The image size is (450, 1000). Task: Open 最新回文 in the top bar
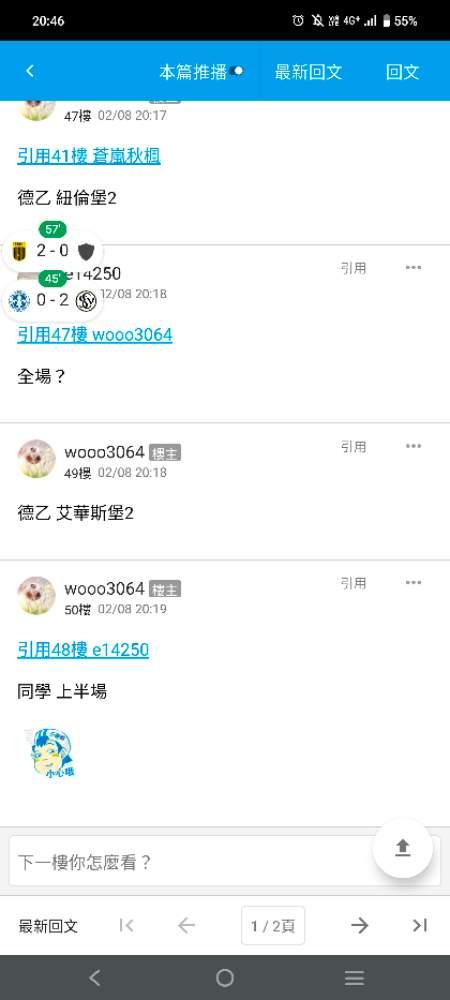click(308, 71)
